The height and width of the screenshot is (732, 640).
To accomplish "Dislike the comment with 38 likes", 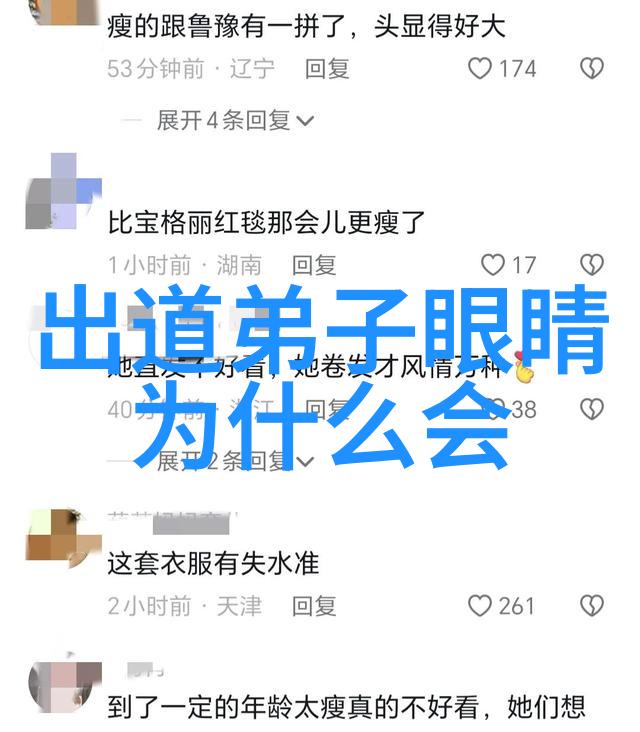I will pyautogui.click(x=592, y=409).
